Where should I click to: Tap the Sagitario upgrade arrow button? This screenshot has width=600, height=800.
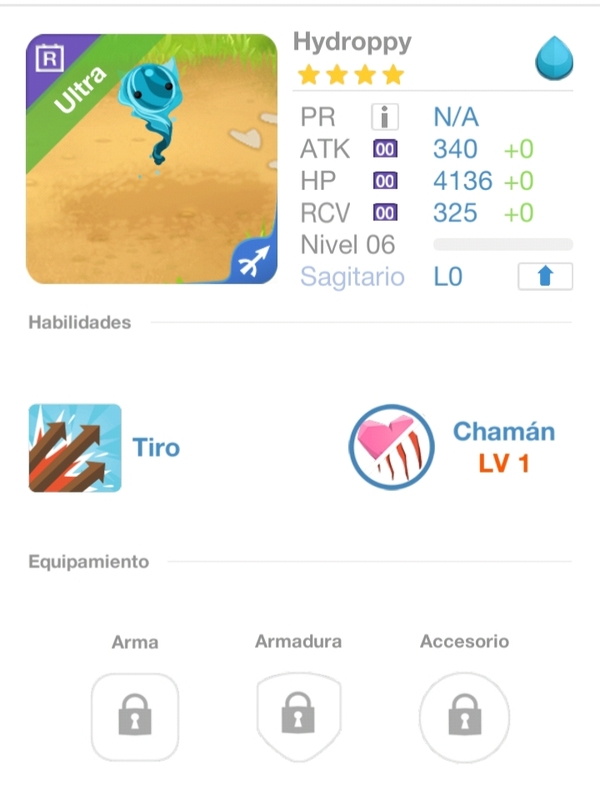point(545,277)
